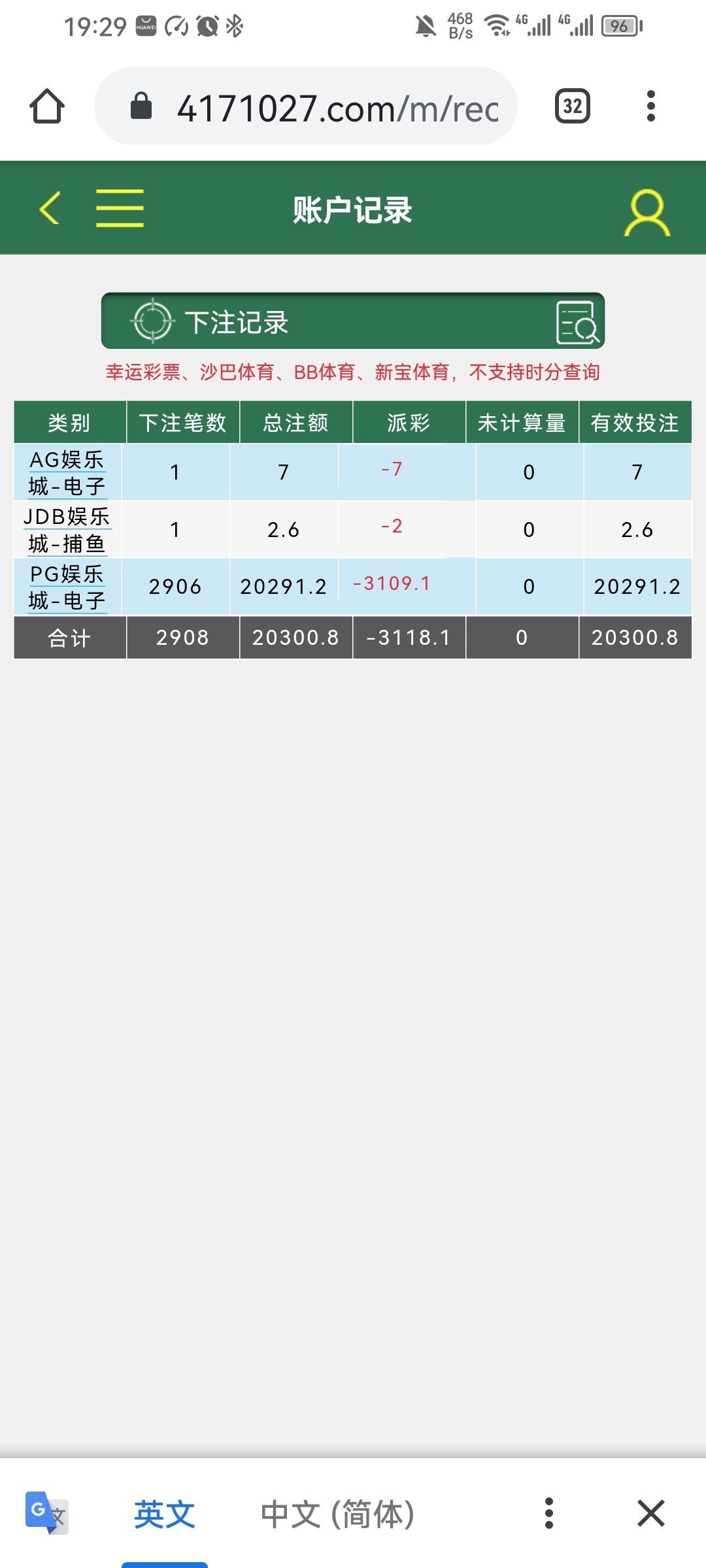
Task: Switch translation to 中文 (简体)
Action: [337, 1514]
